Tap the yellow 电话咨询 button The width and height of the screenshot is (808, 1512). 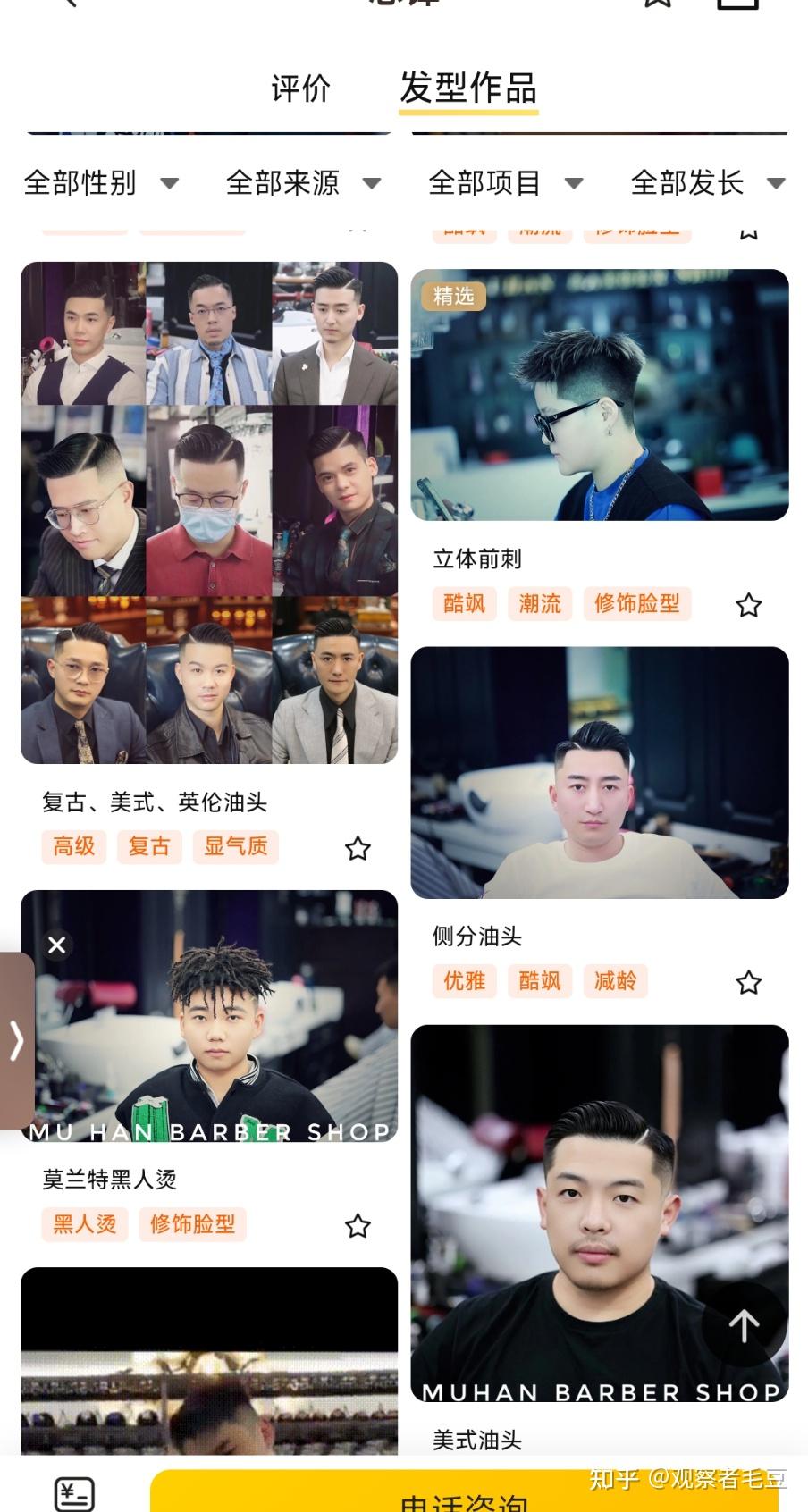point(465,1494)
